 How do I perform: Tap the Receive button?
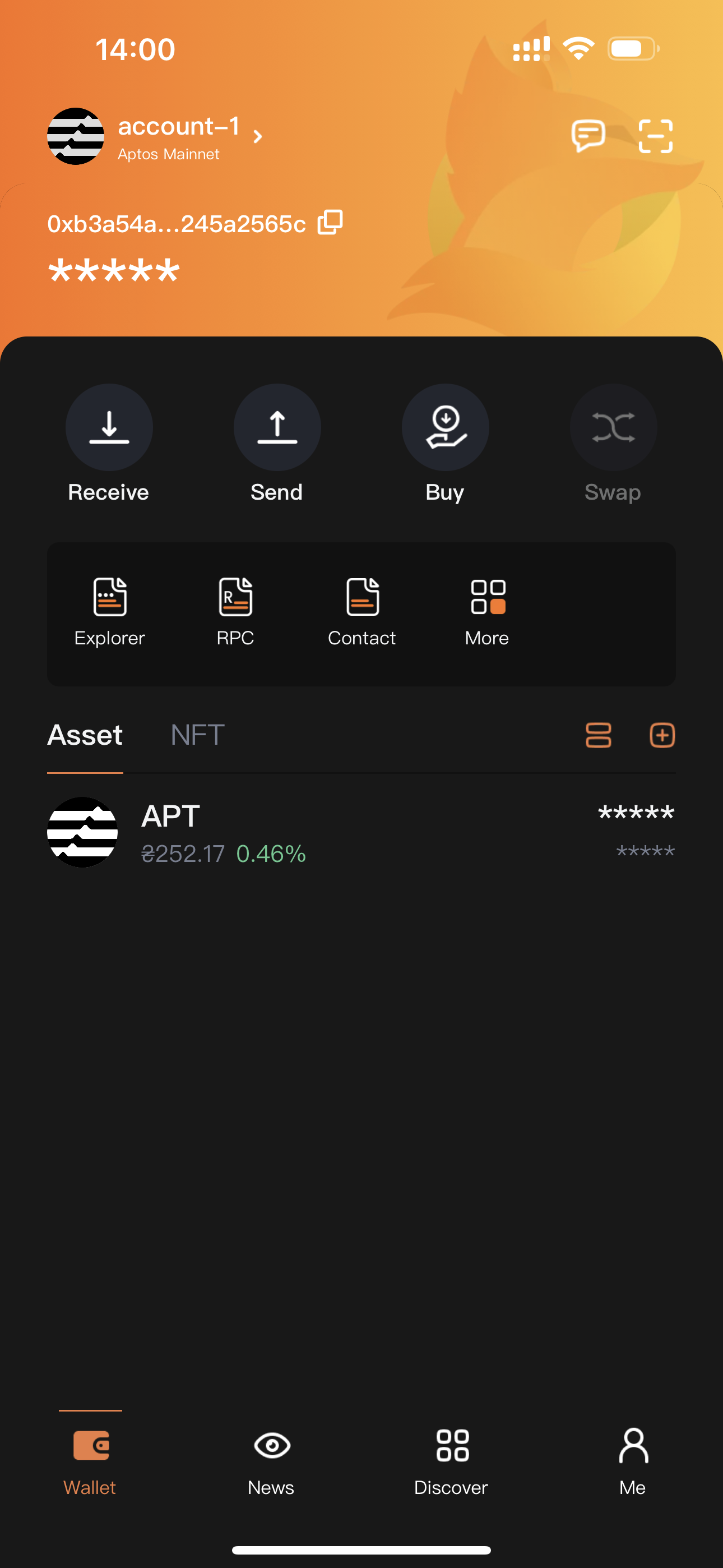[109, 428]
